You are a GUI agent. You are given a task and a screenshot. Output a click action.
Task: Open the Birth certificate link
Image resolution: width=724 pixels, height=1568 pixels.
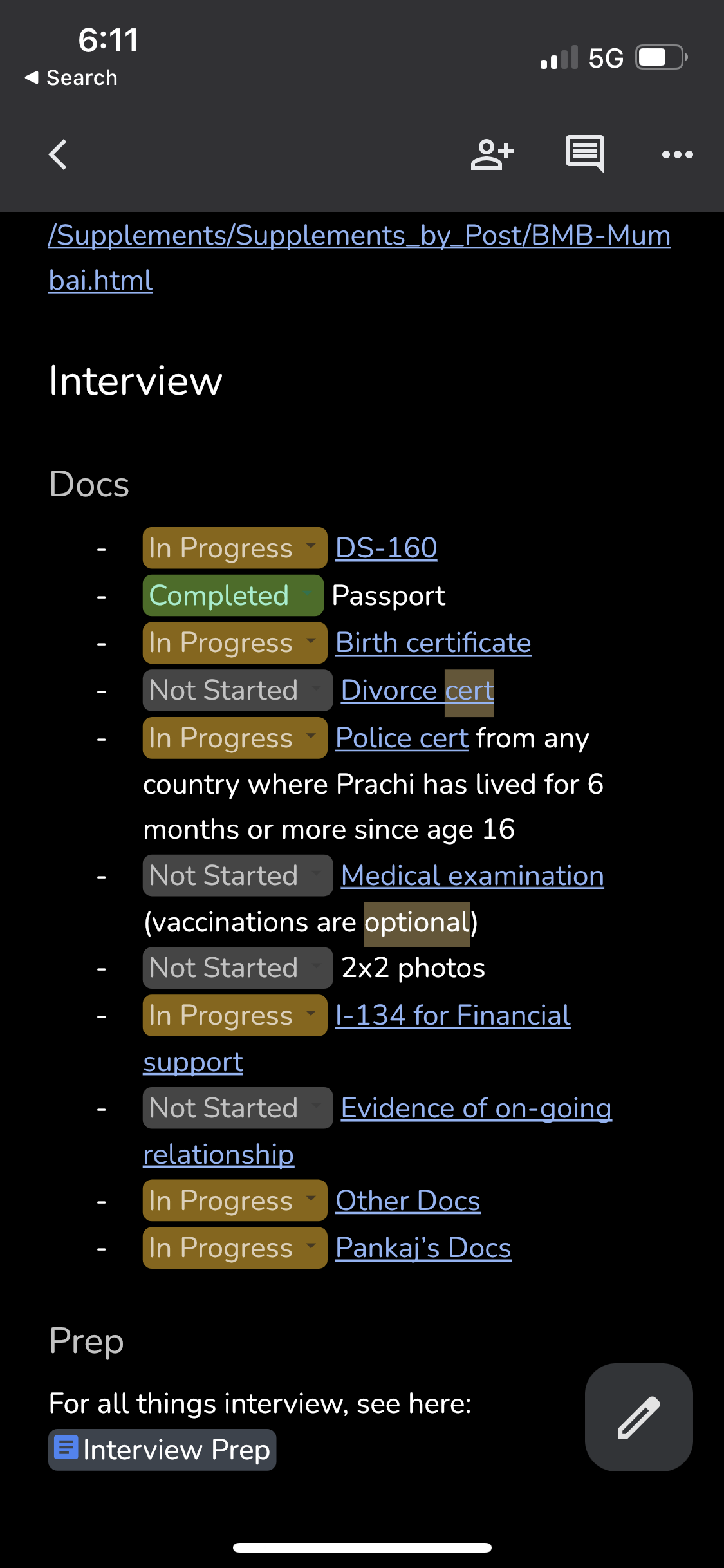433,643
